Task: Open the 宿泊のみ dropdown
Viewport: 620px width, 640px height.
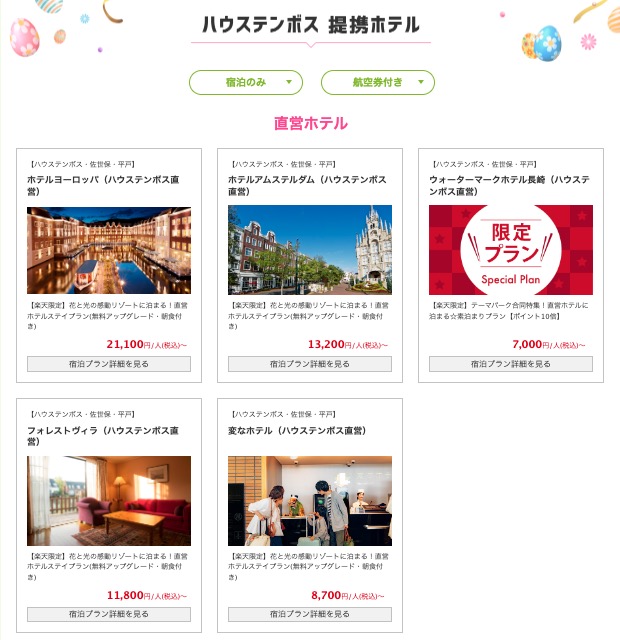Action: coord(246,83)
